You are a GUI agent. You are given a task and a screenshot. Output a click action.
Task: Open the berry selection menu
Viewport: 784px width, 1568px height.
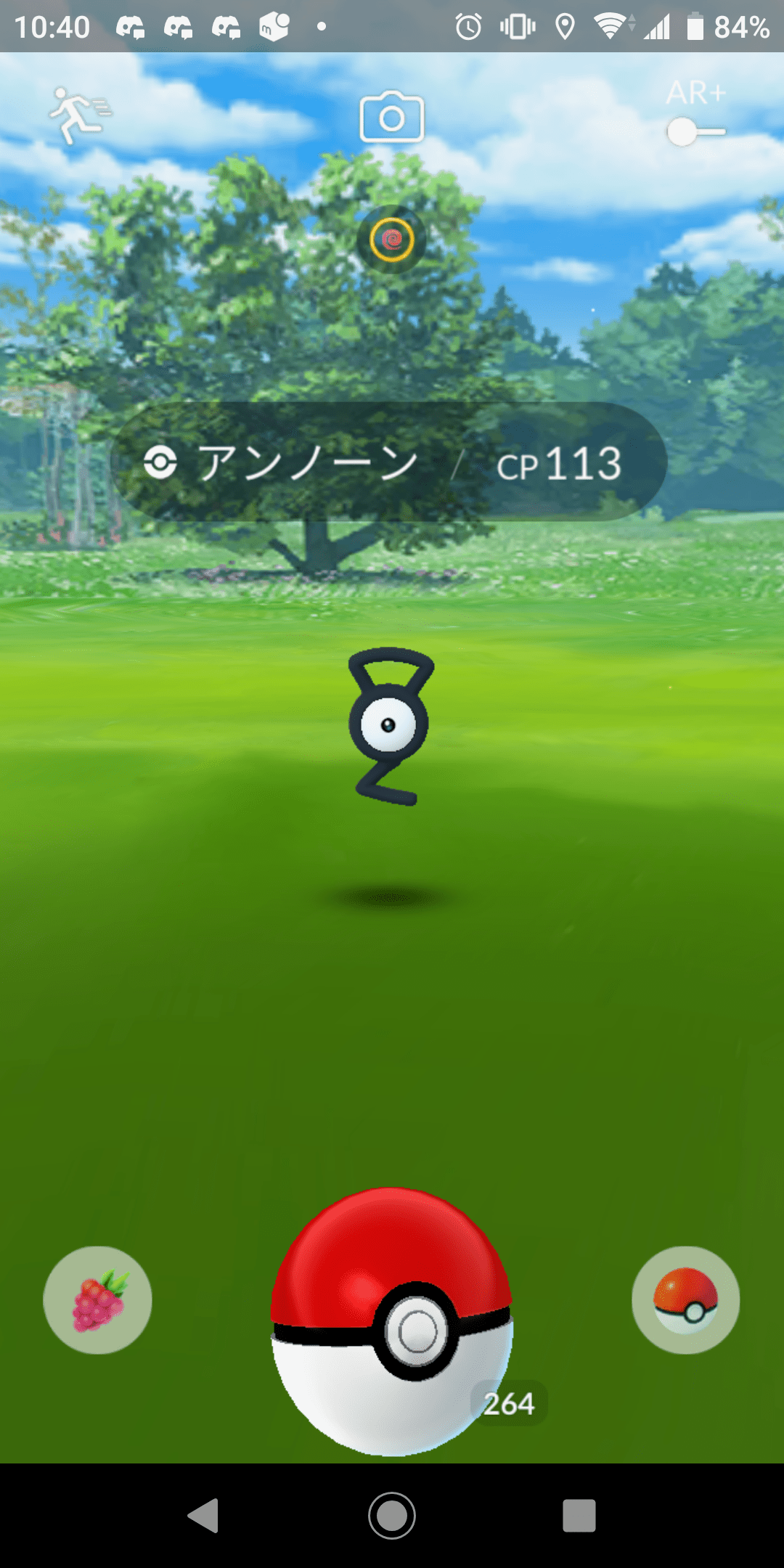98,1300
